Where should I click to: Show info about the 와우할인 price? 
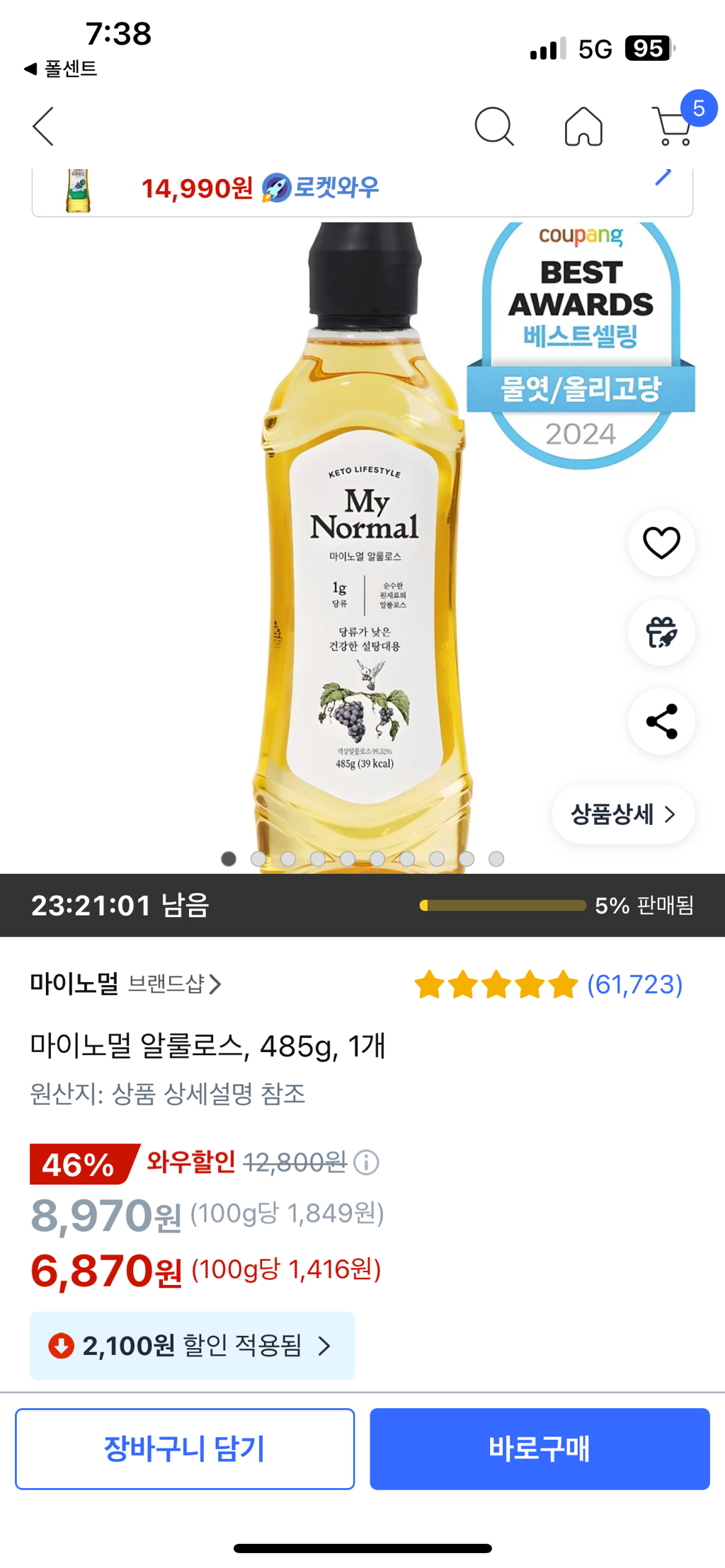pyautogui.click(x=366, y=1162)
